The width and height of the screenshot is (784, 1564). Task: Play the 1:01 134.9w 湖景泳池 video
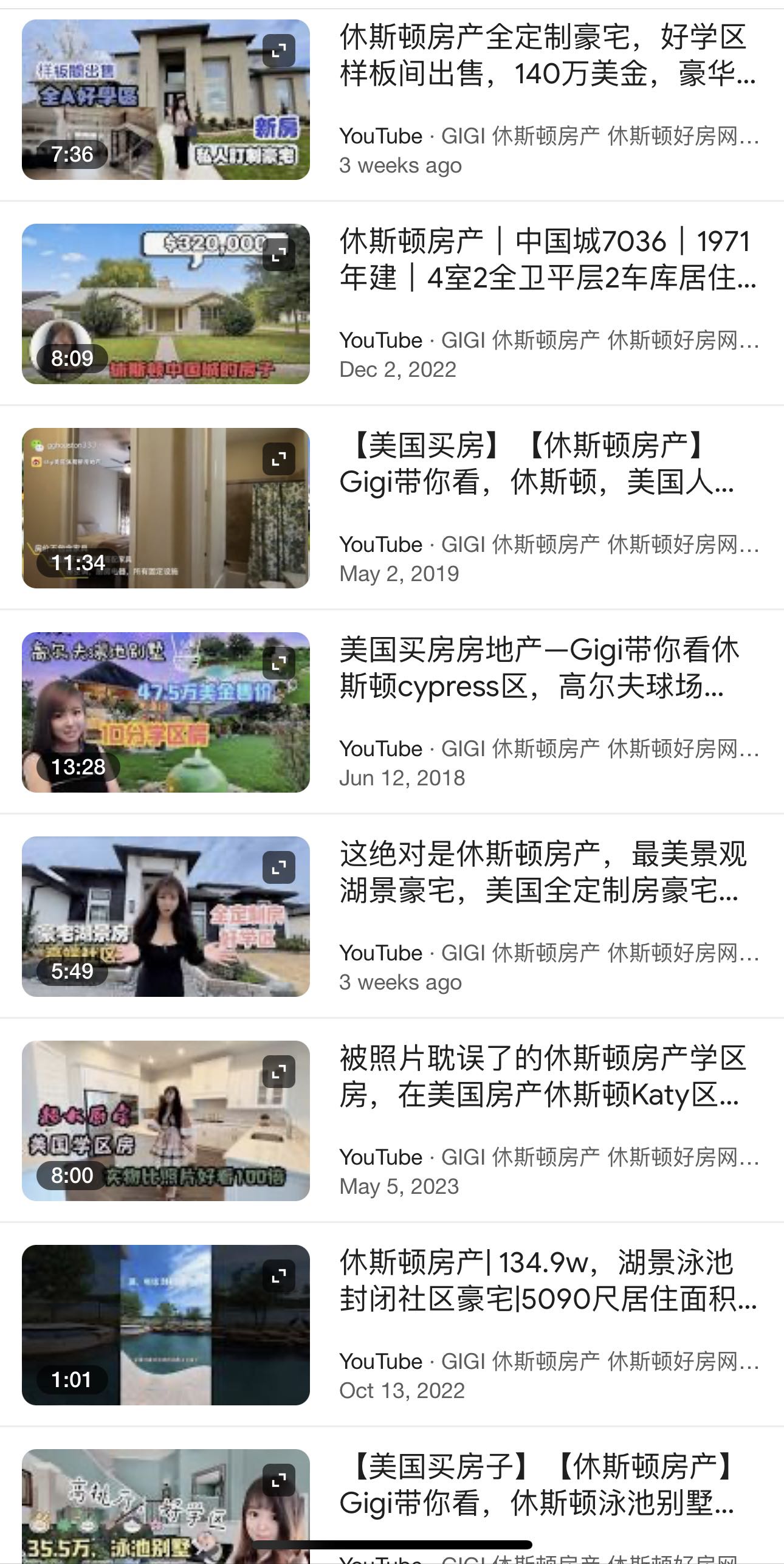165,1325
